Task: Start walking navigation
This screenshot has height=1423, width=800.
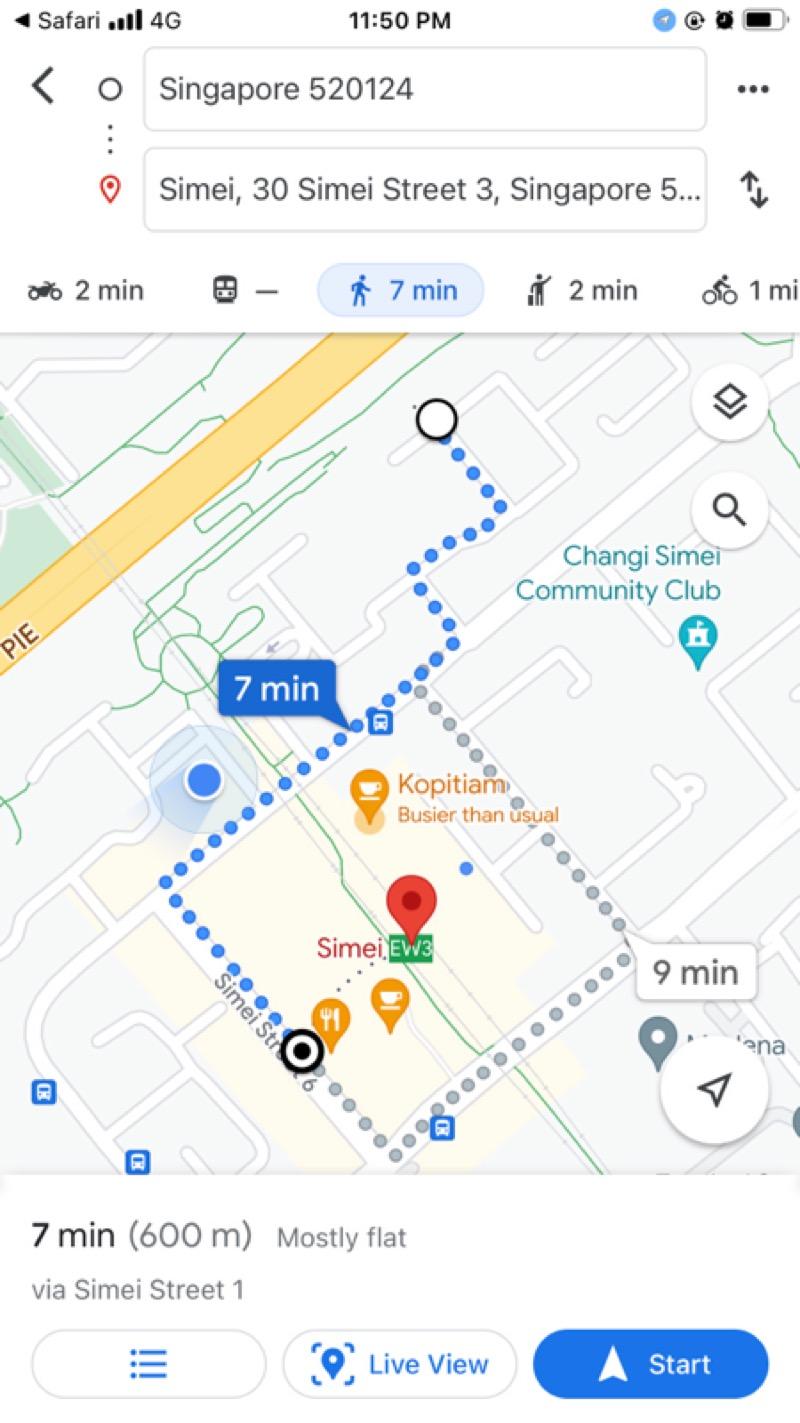Action: pos(651,1364)
